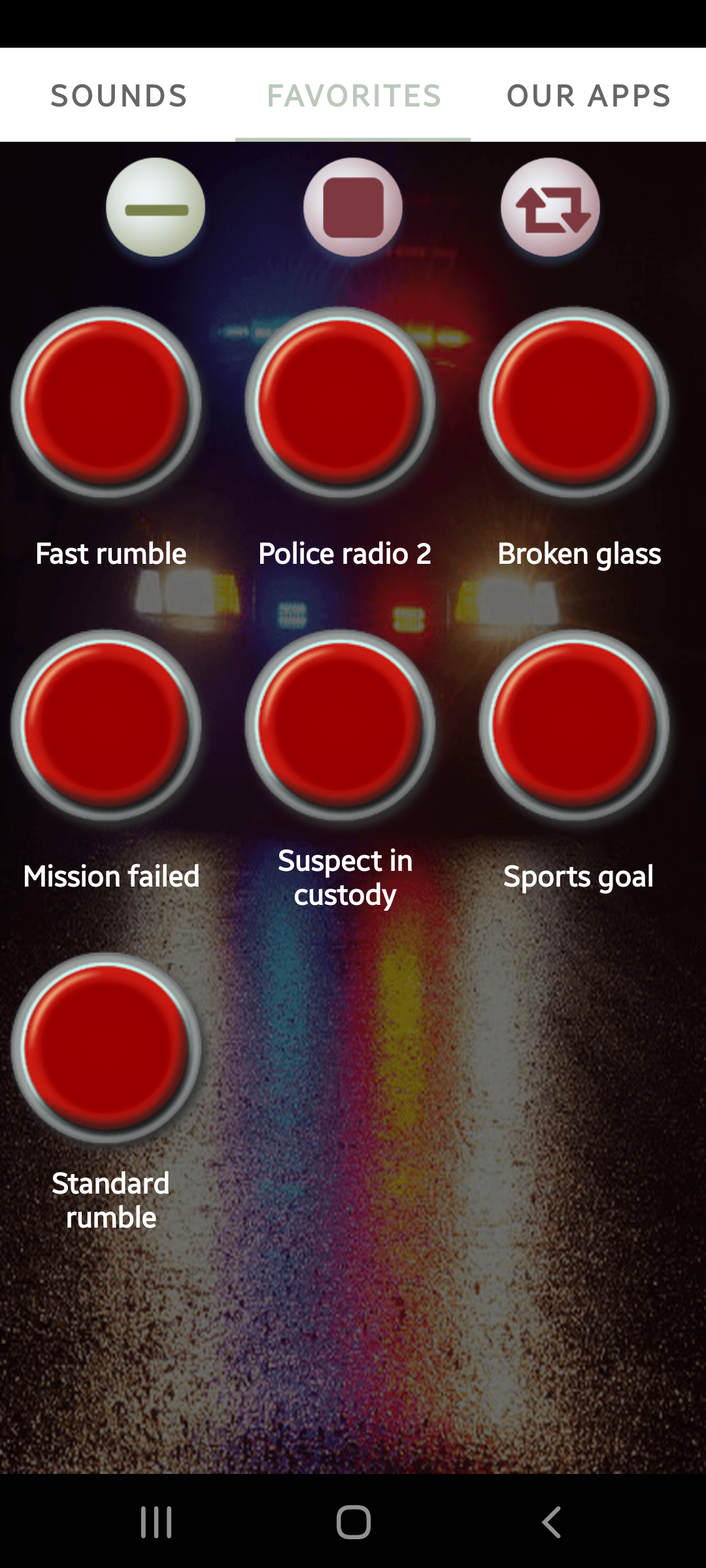
Task: Toggle the repeat loop button
Action: point(550,208)
